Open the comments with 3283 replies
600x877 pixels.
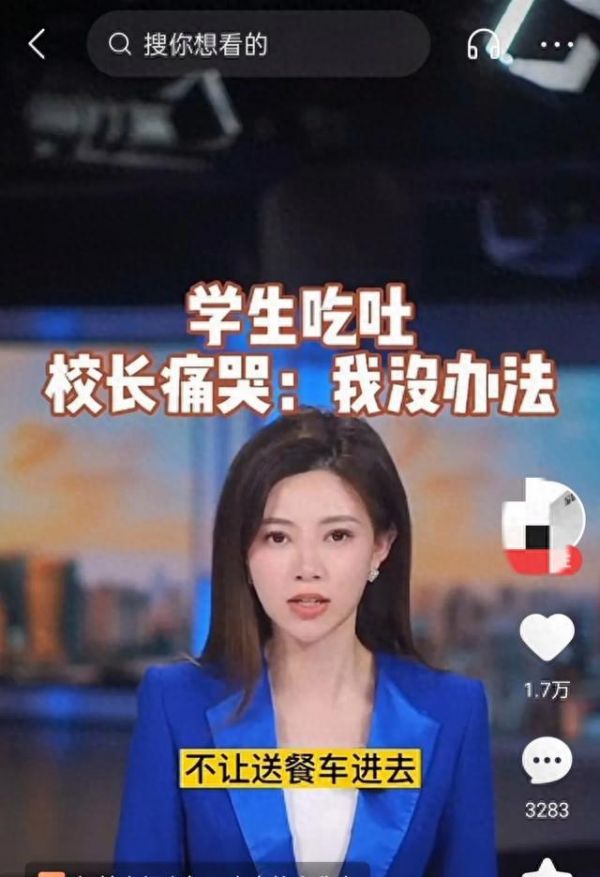[x=548, y=763]
